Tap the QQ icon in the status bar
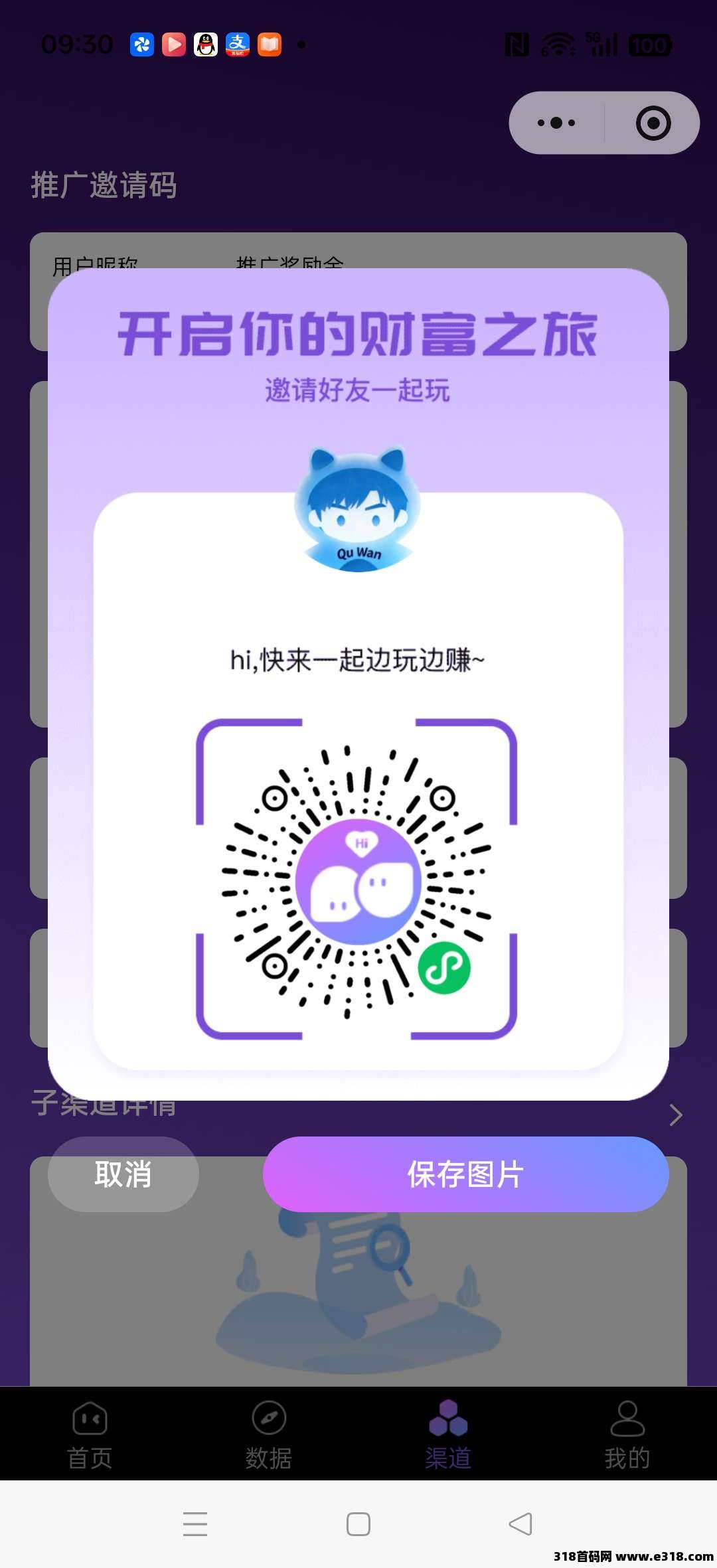This screenshot has width=717, height=1568. 206,45
